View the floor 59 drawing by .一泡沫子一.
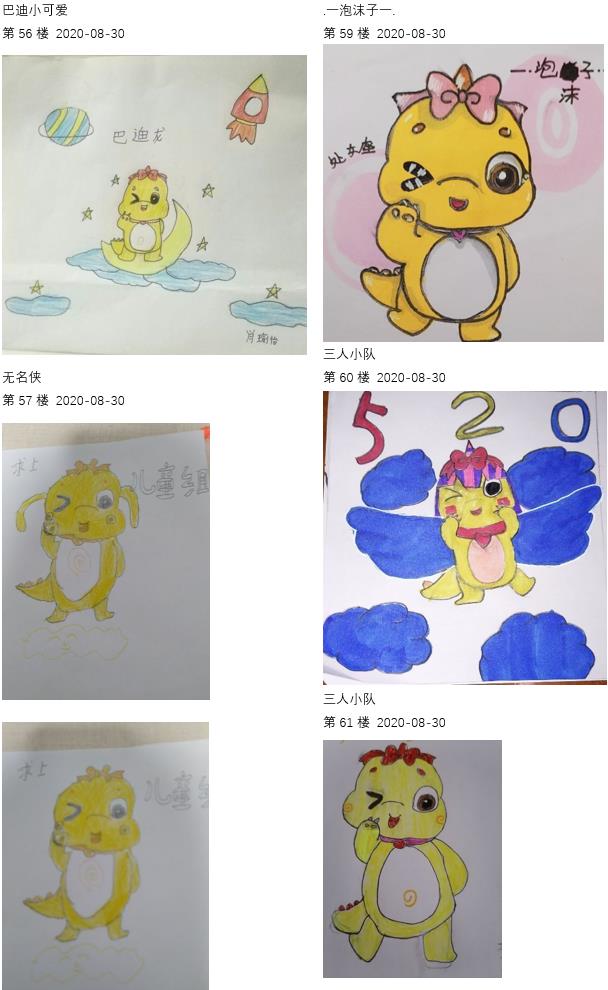608x990 pixels. click(463, 193)
